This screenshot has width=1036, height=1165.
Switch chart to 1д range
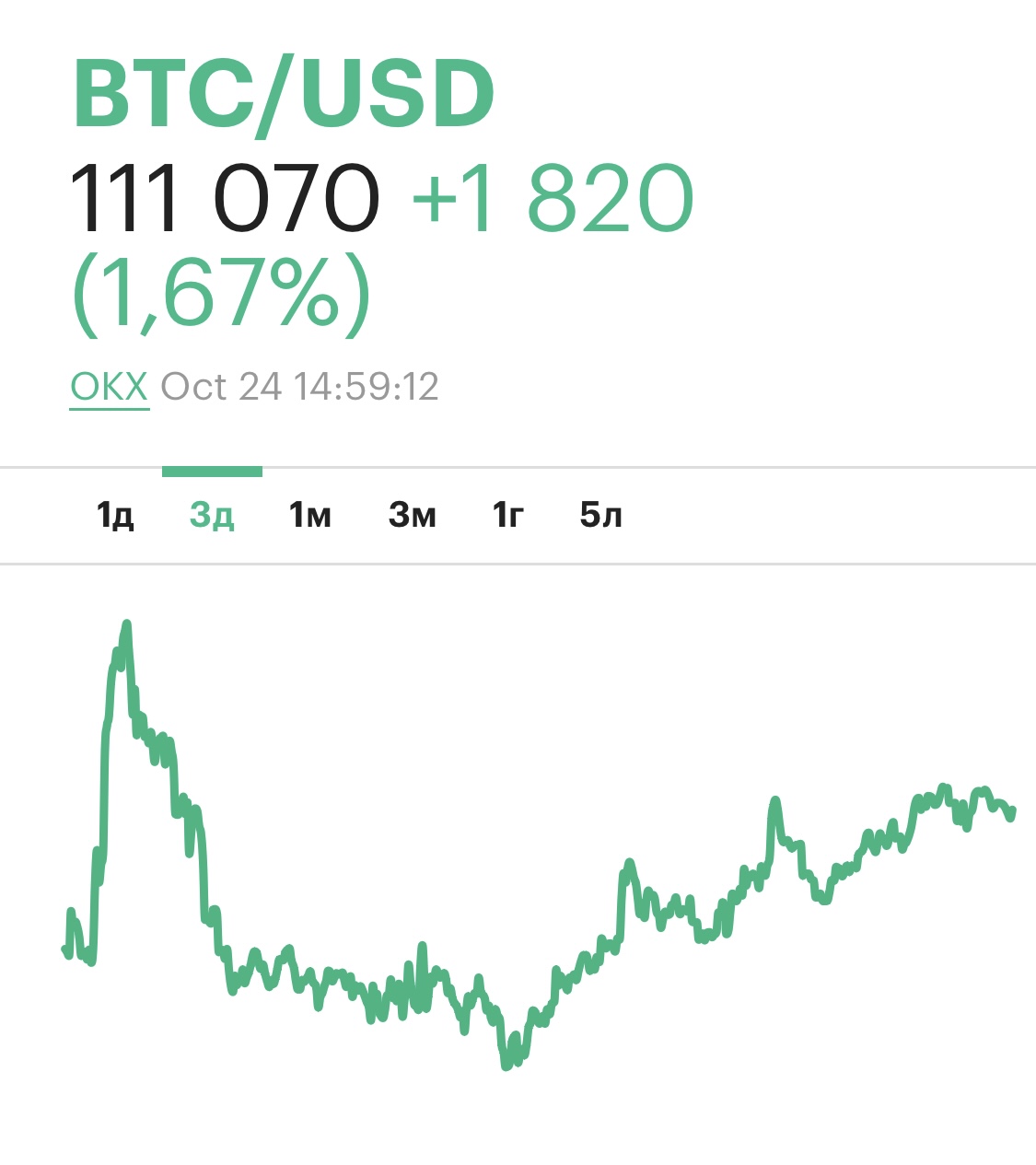coord(115,516)
